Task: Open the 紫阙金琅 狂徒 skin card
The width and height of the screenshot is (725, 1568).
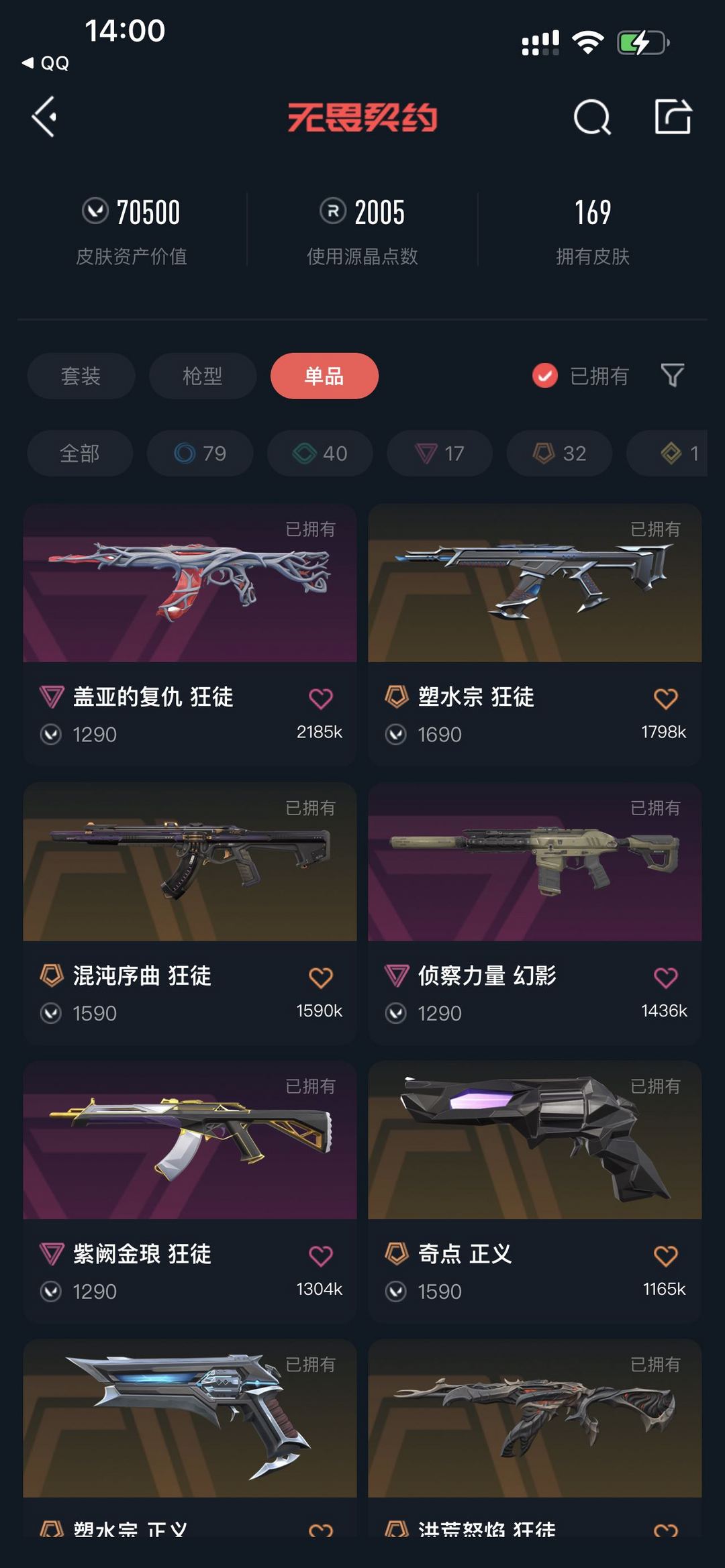Action: pos(190,1192)
